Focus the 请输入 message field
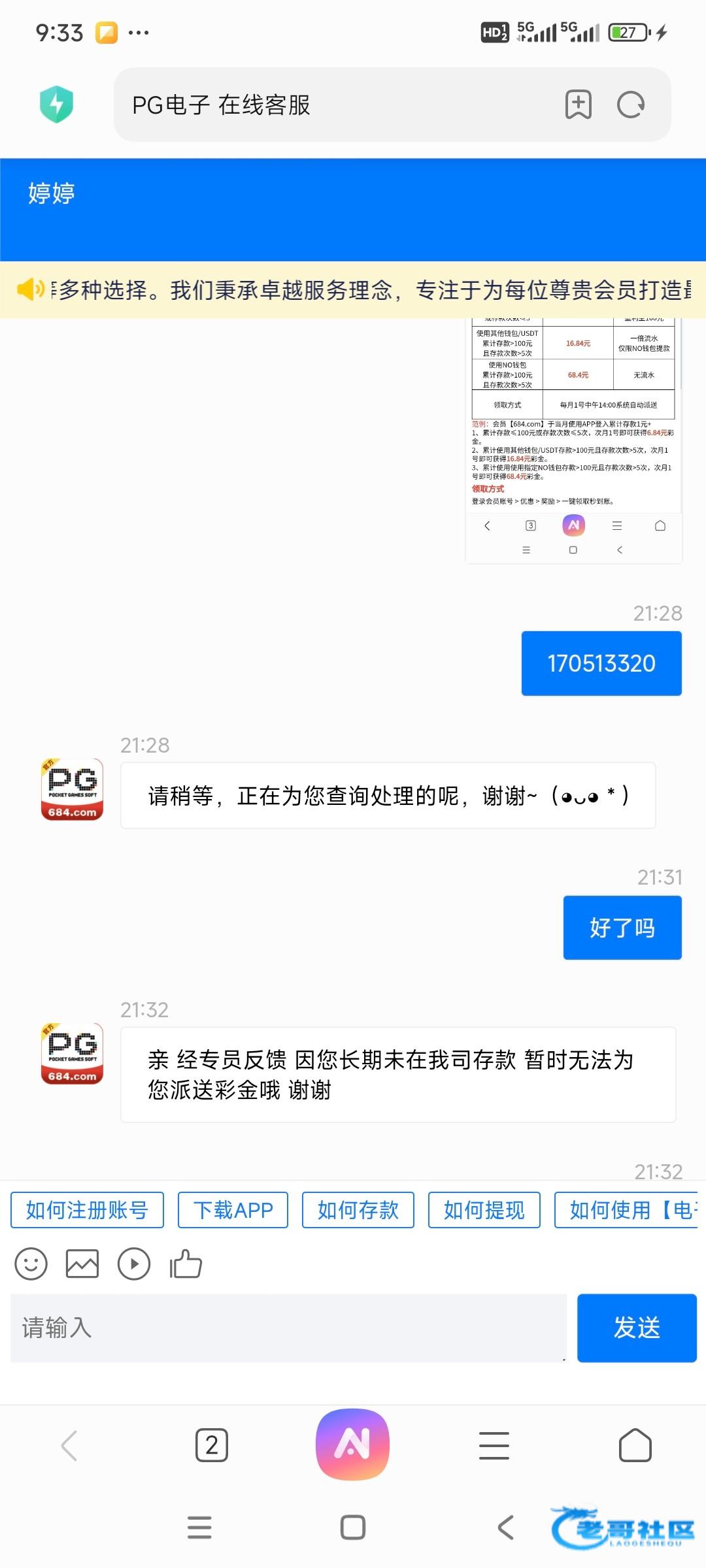Image resolution: width=706 pixels, height=1568 pixels. (288, 1328)
